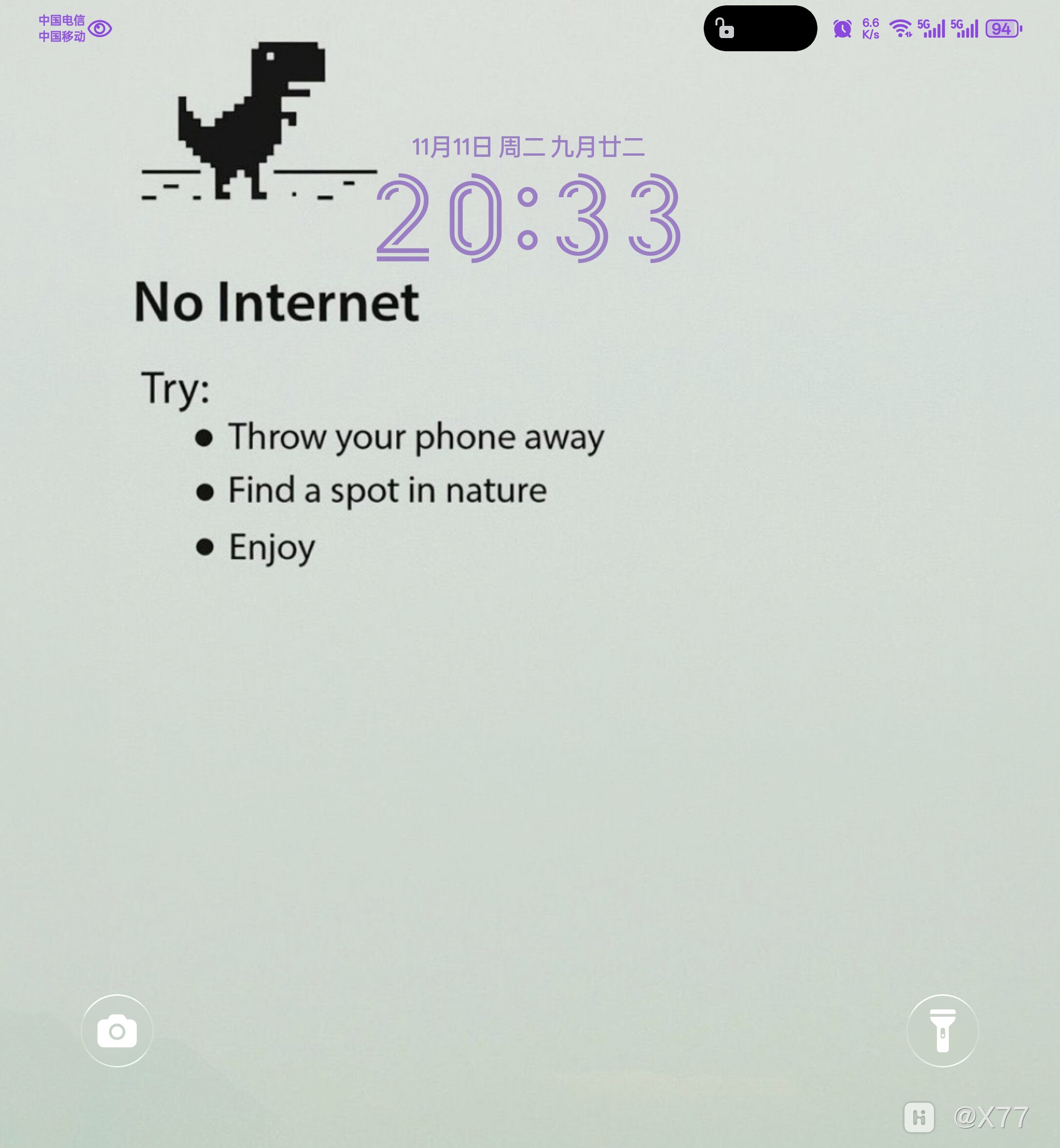Tap the No Internet heading
Image resolution: width=1060 pixels, height=1148 pixels.
[277, 302]
